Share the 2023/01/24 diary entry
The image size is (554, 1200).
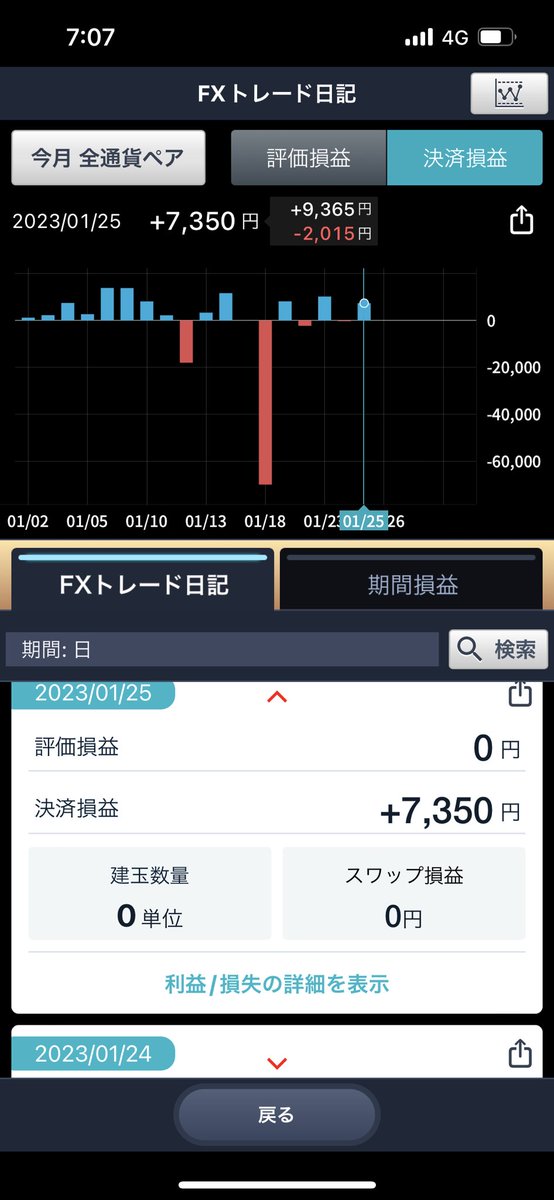pos(520,1053)
